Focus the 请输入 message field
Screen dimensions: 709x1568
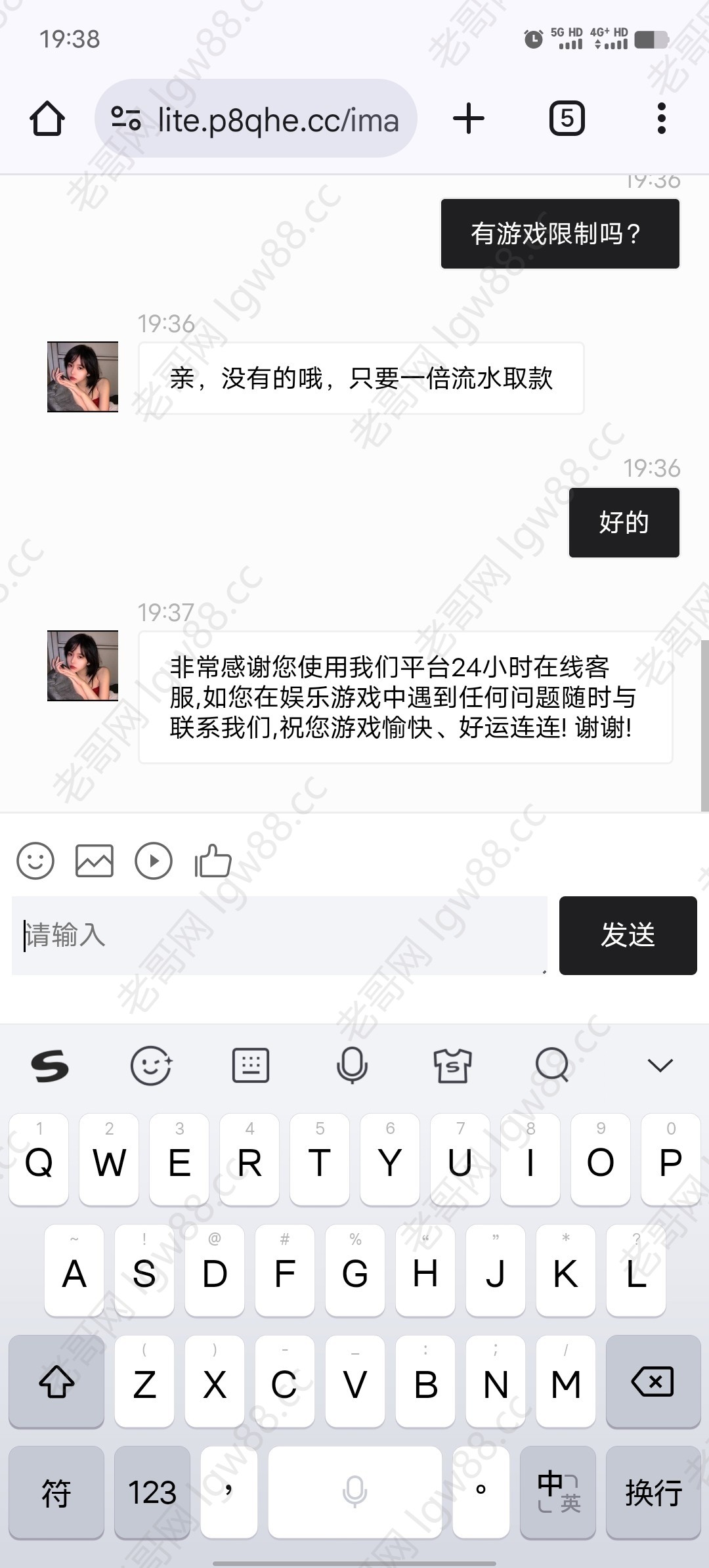[279, 935]
